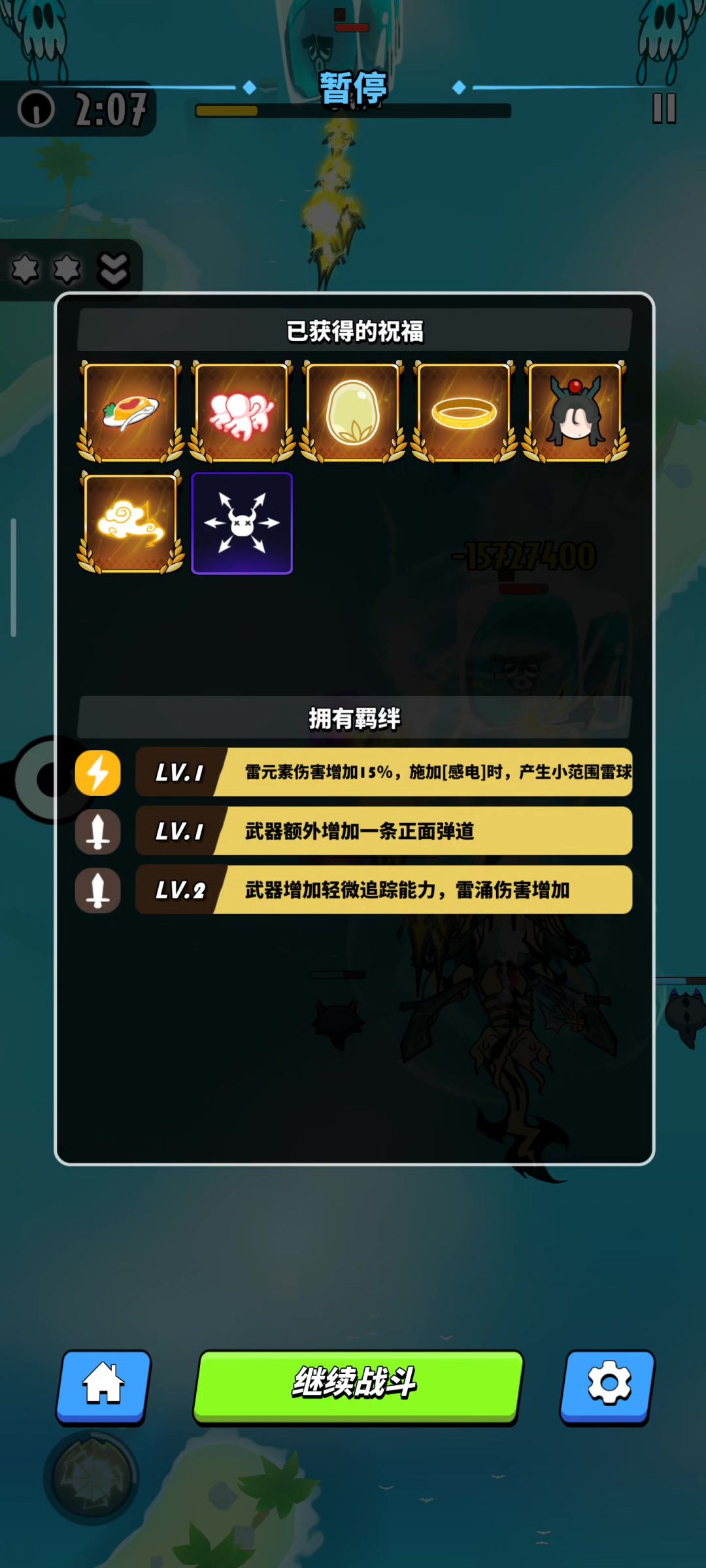Select the golden egg blessing icon
The height and width of the screenshot is (1568, 706).
(x=353, y=412)
